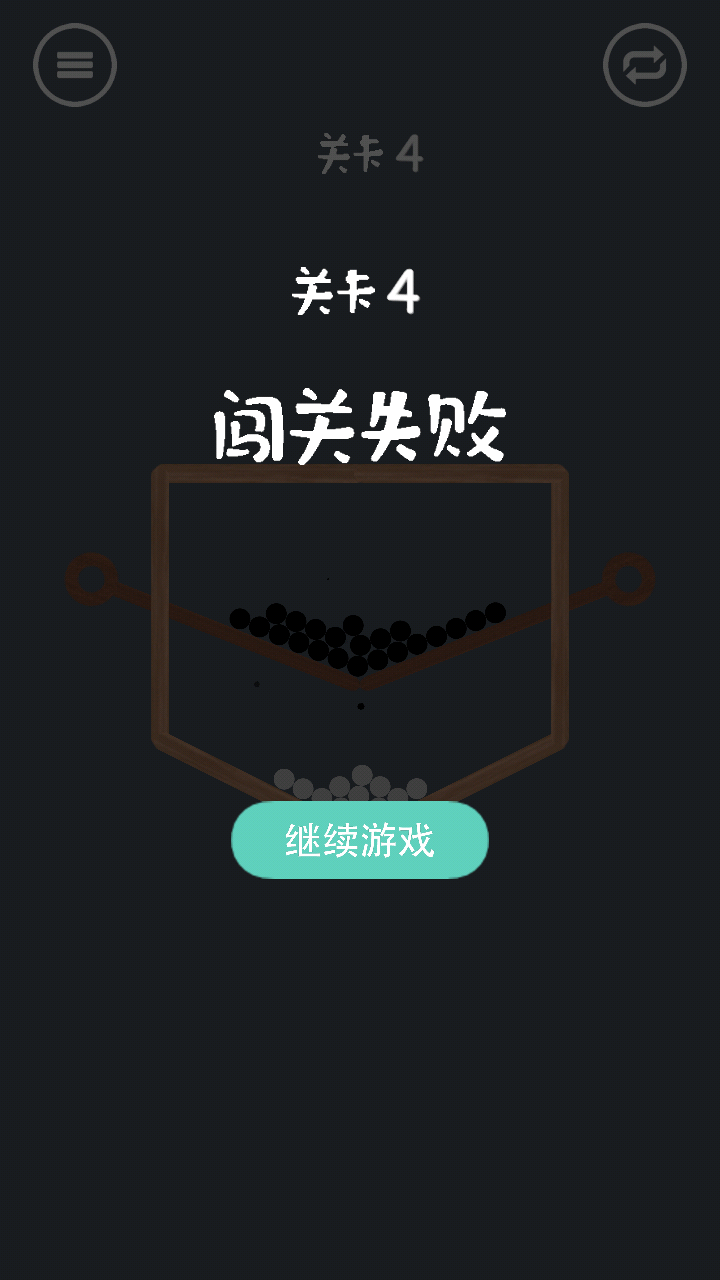
Task: Open the hamburger menu icon
Action: pyautogui.click(x=75, y=65)
